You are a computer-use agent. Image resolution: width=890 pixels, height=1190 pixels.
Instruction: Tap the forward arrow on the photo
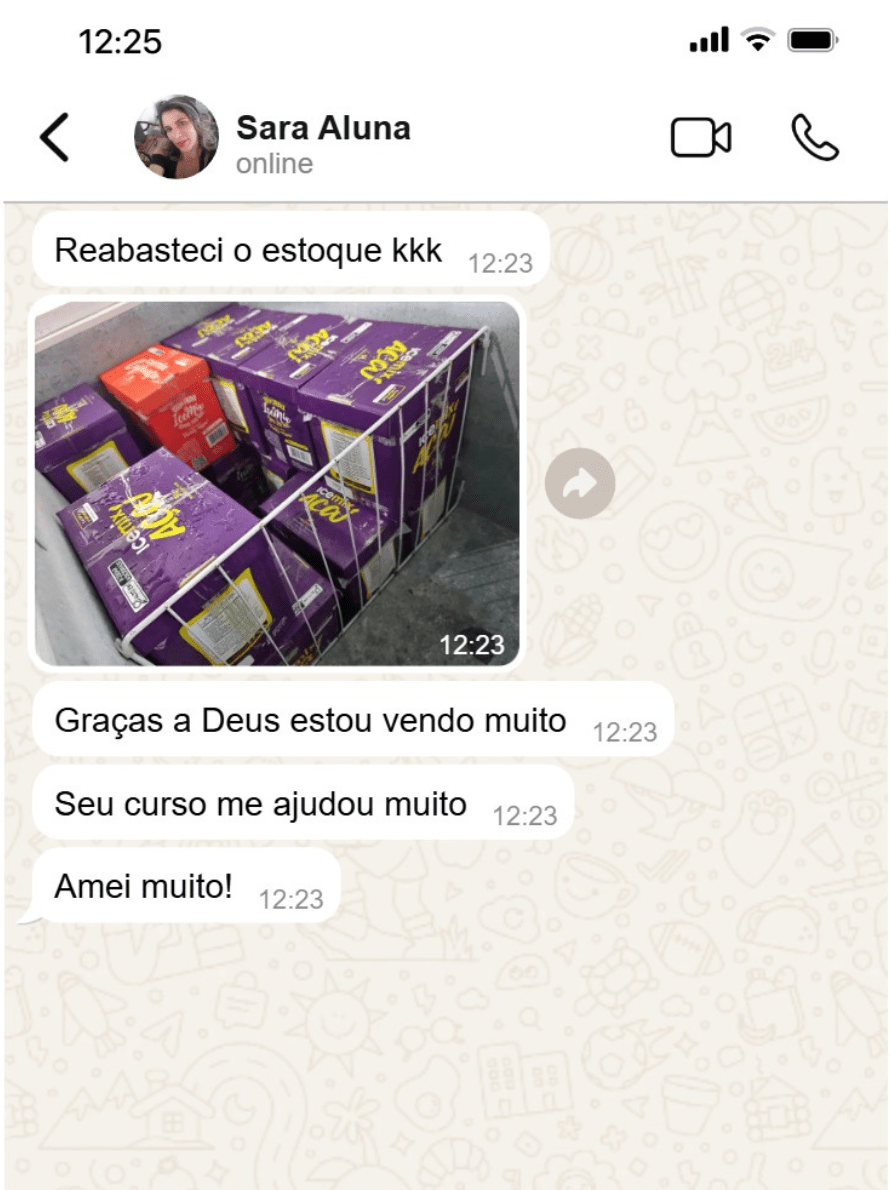pos(580,482)
